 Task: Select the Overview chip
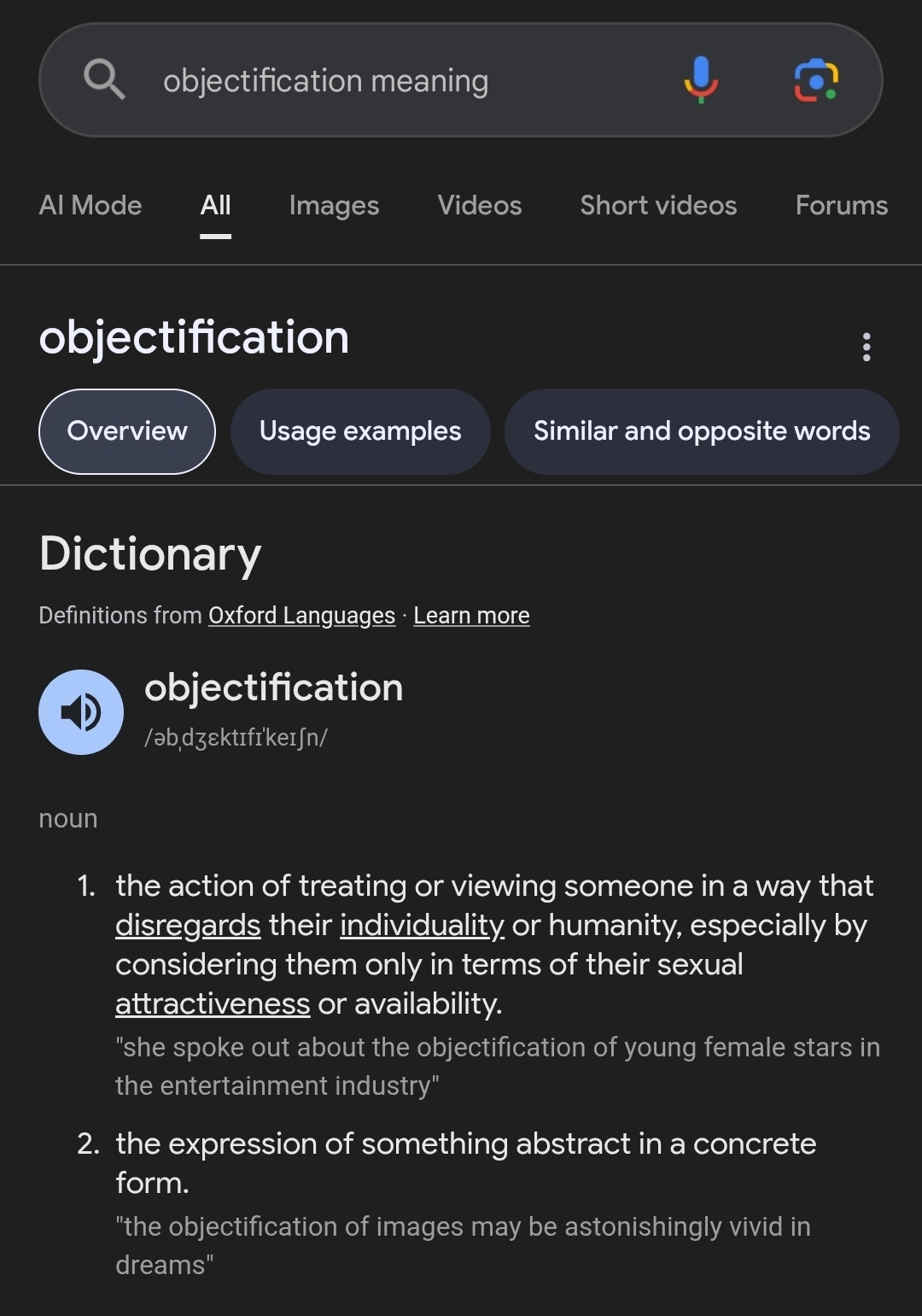[127, 431]
